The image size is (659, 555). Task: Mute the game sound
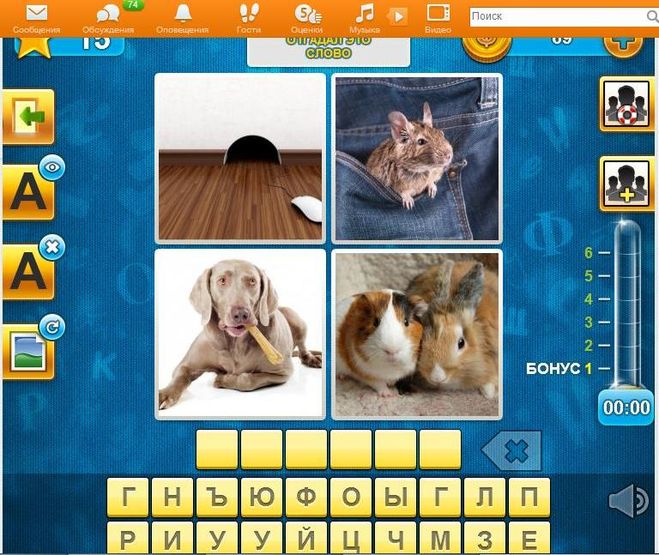pyautogui.click(x=628, y=502)
